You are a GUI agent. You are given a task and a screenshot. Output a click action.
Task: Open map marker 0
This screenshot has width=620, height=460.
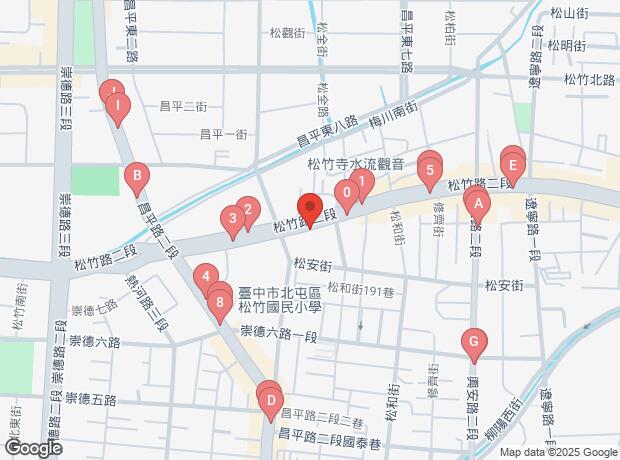click(347, 193)
